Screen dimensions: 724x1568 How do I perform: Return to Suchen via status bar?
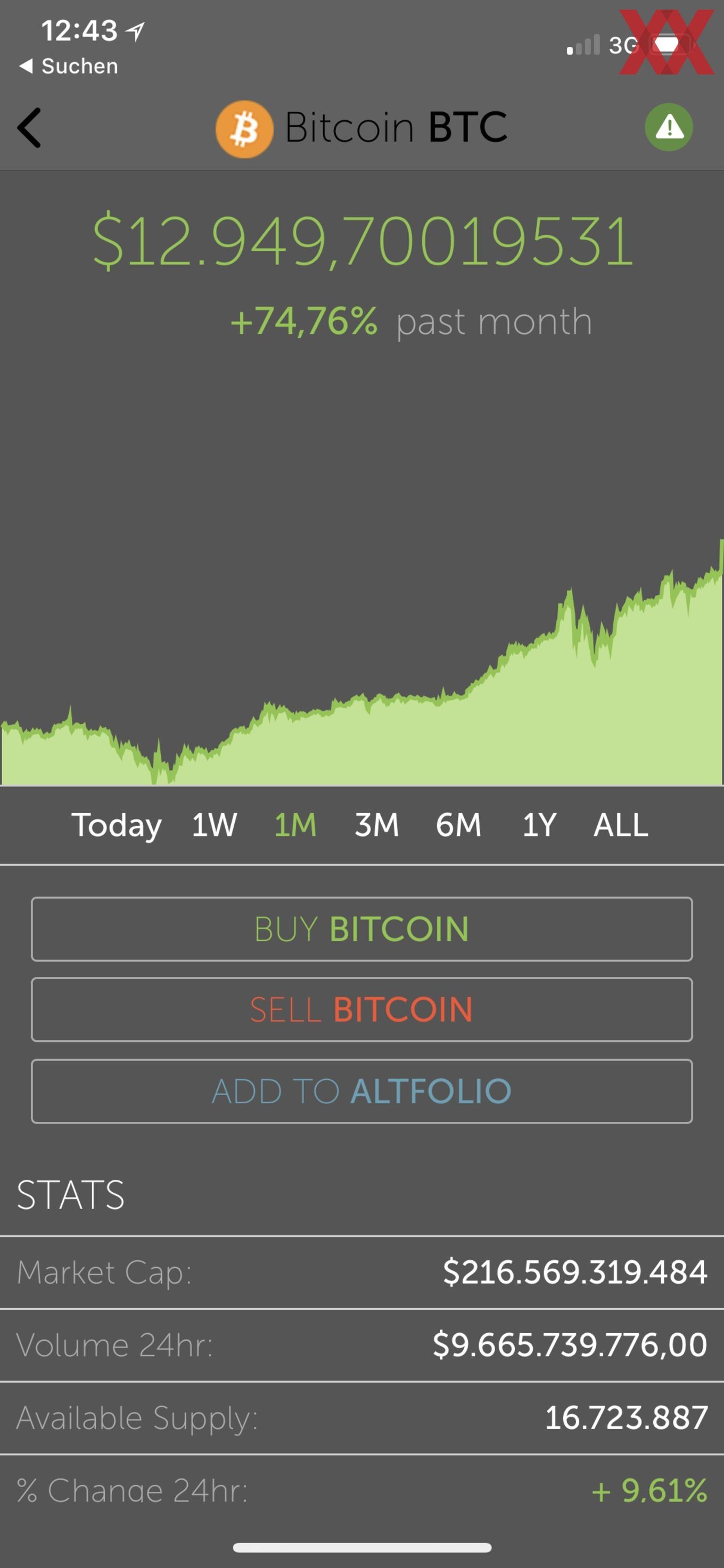click(68, 65)
